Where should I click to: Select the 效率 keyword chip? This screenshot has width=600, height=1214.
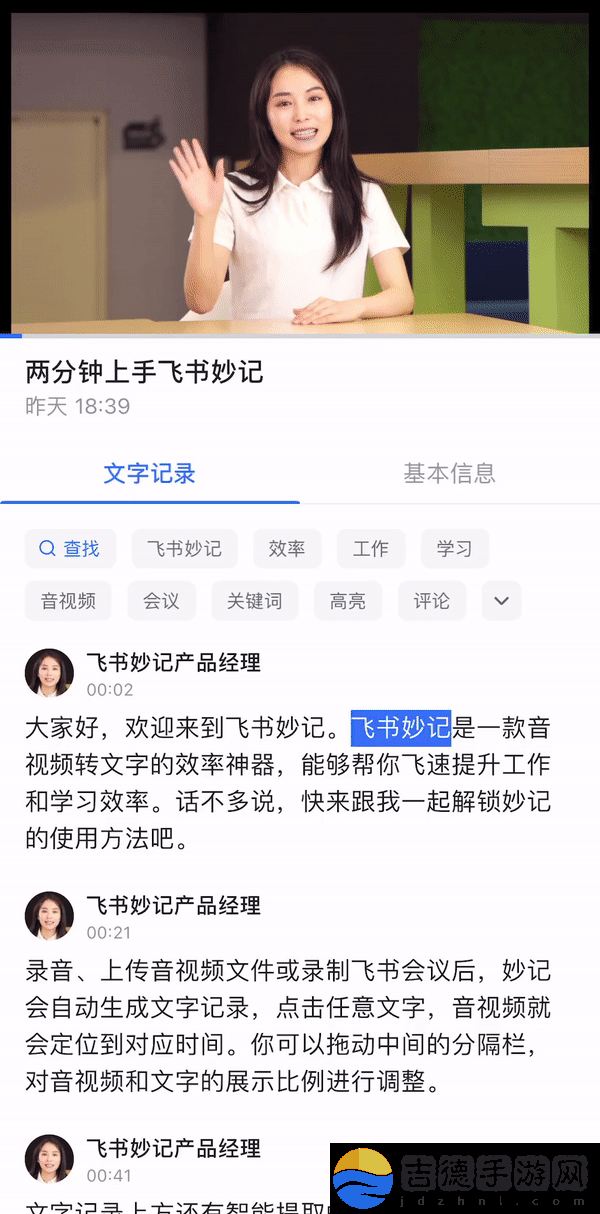click(287, 548)
